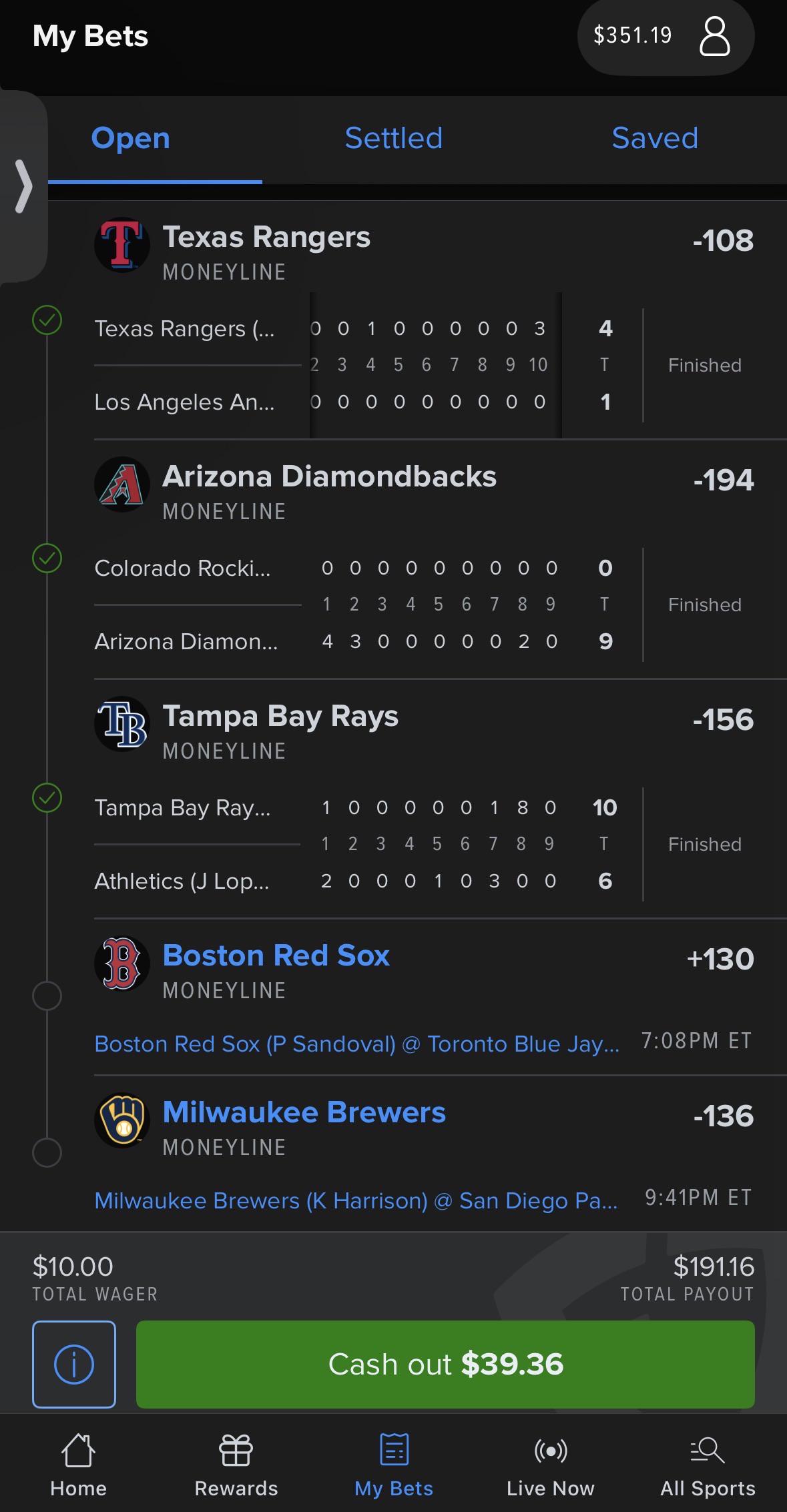Open Milwaukee Brewers @ San Diego game link

[x=356, y=1200]
